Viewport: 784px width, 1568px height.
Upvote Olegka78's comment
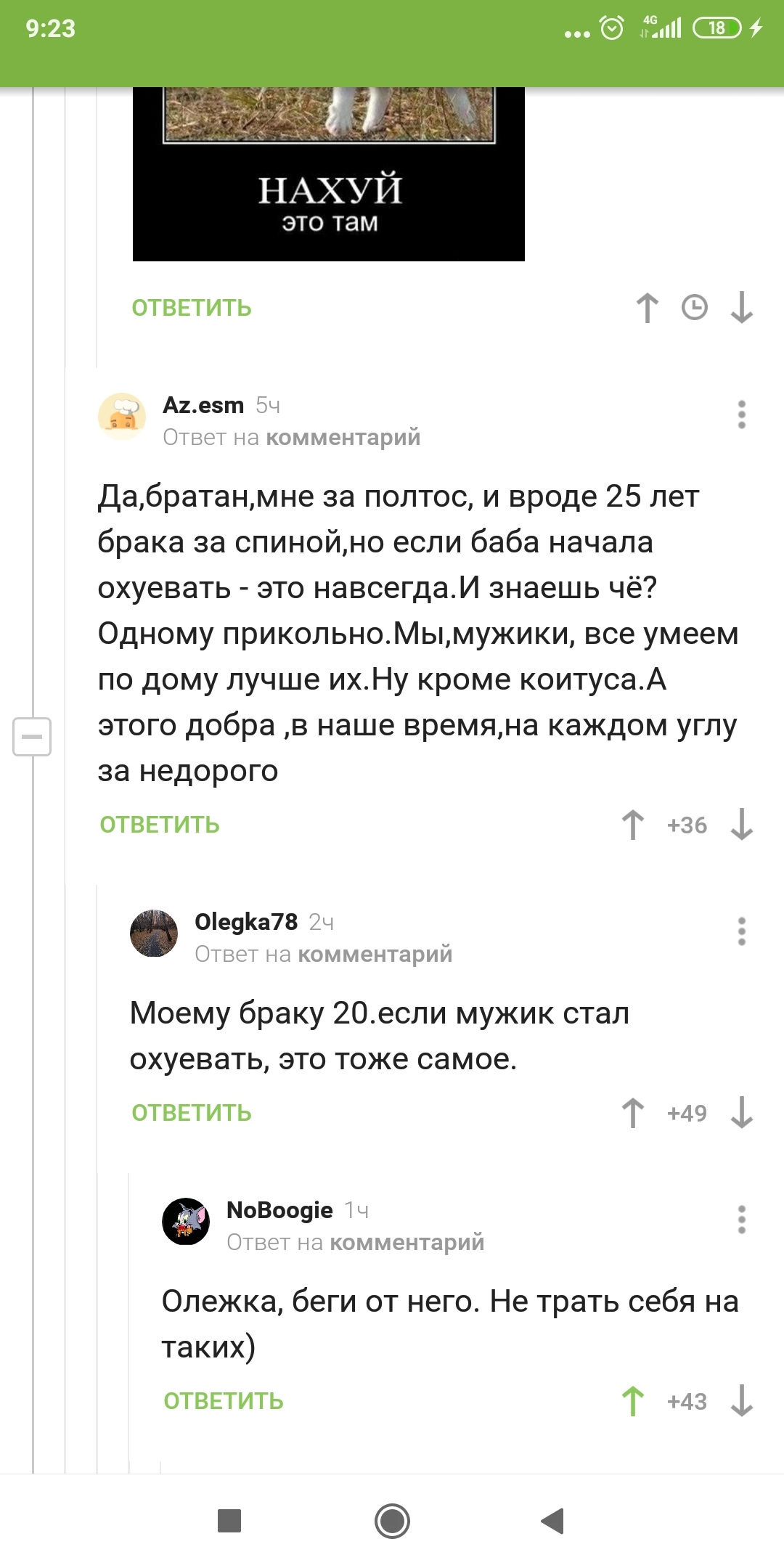633,1113
